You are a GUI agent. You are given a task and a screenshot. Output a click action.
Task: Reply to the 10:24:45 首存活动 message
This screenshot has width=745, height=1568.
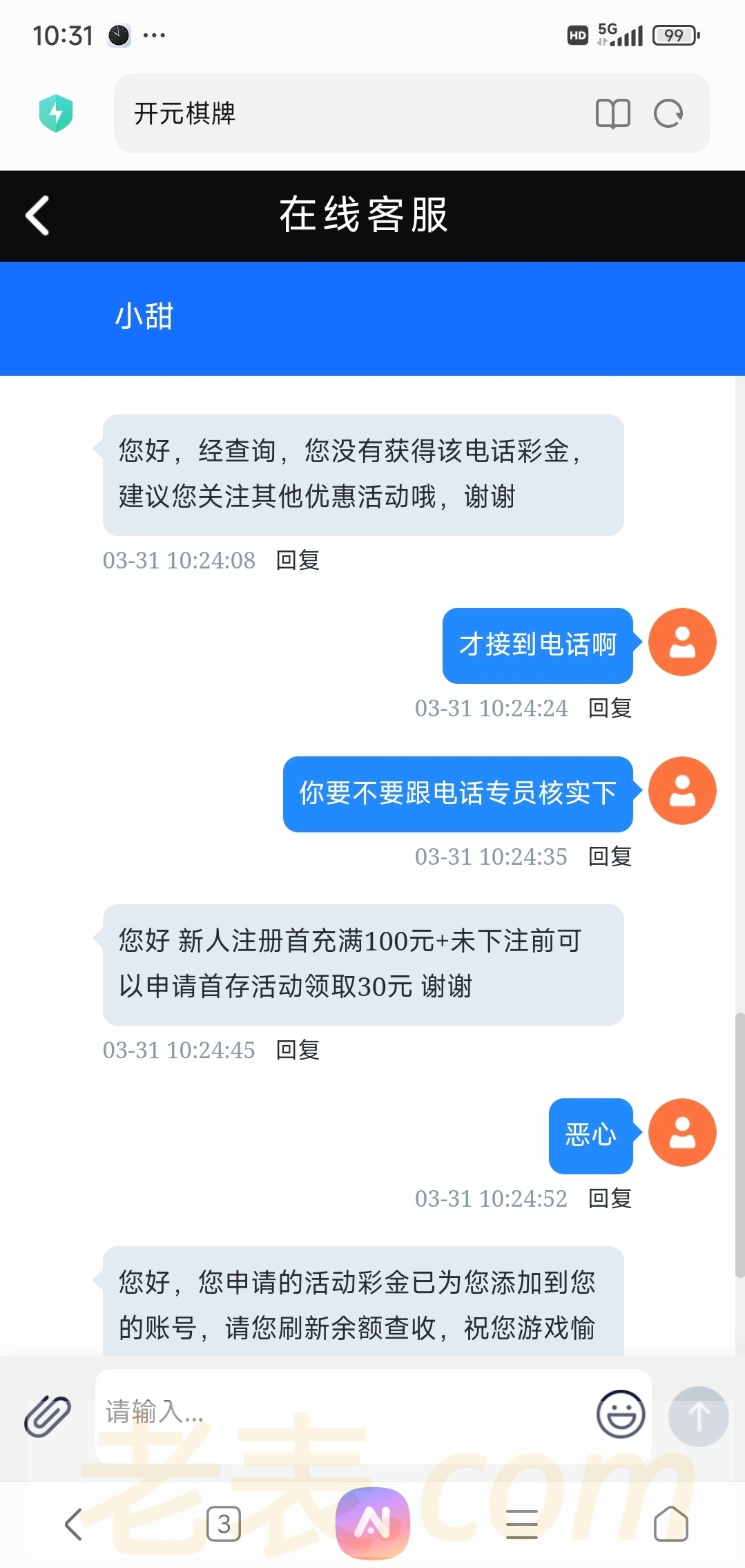coord(298,1050)
